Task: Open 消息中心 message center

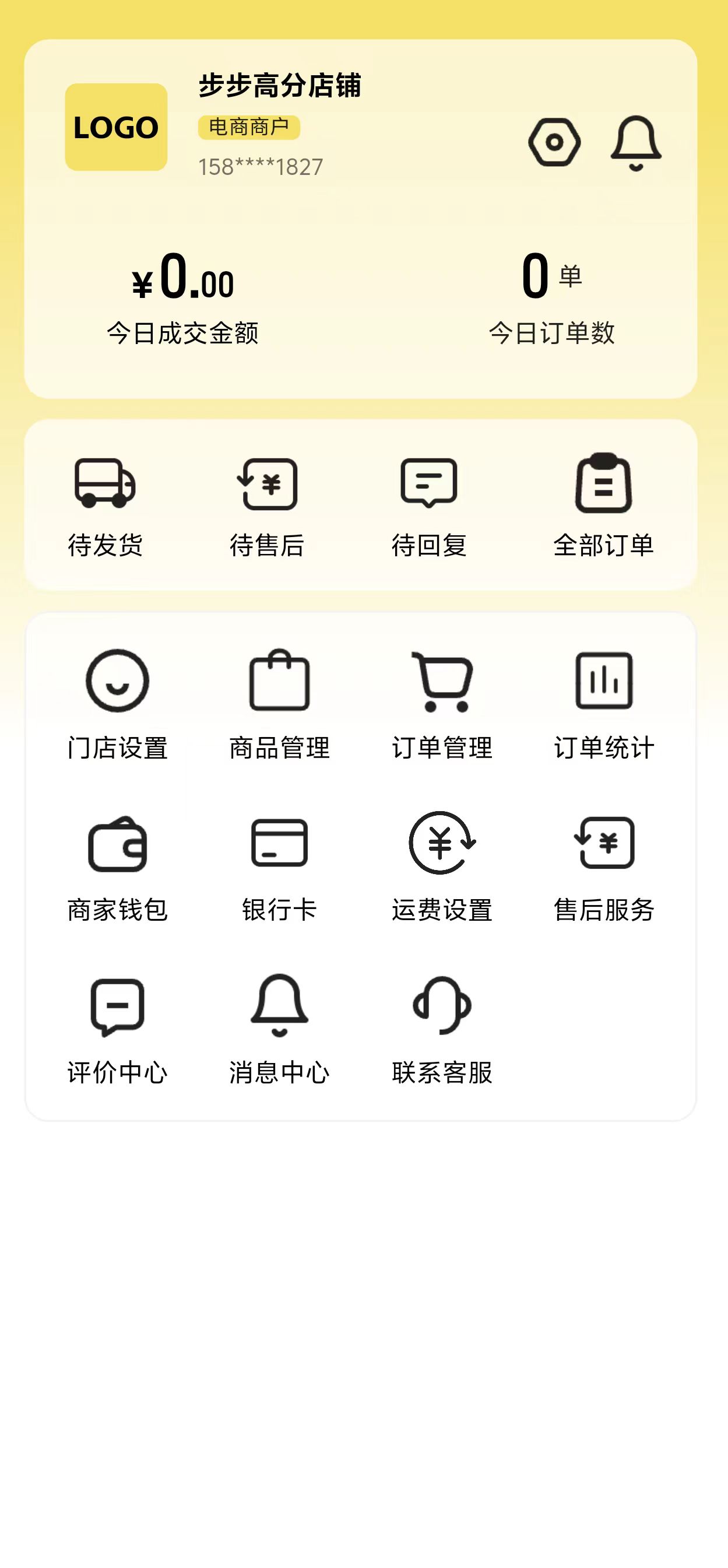Action: [280, 1030]
